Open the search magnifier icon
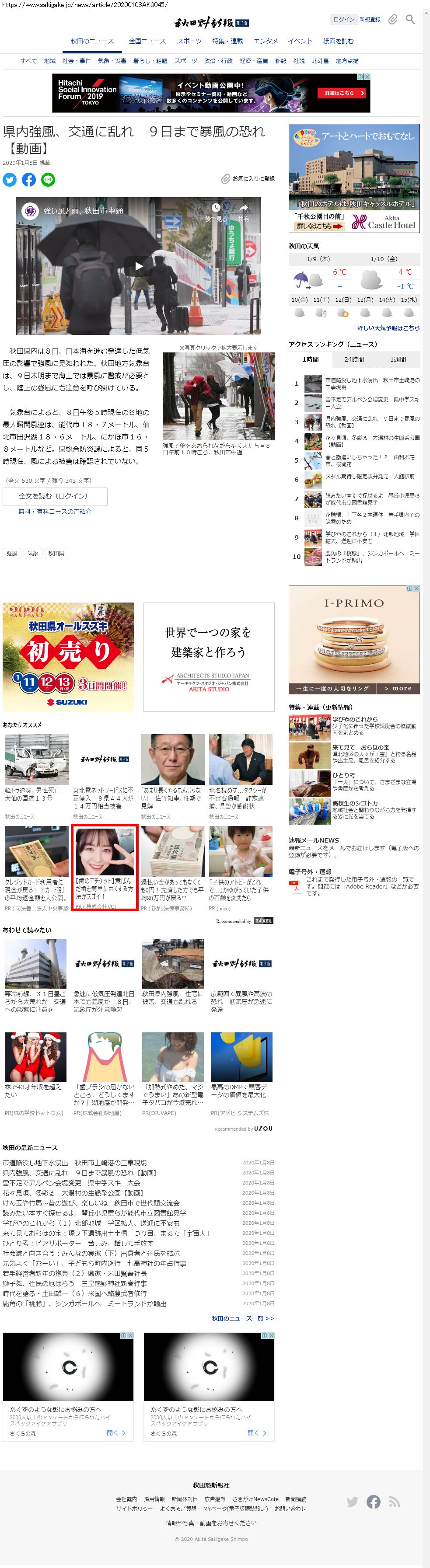The image size is (430, 1568). 410,20
